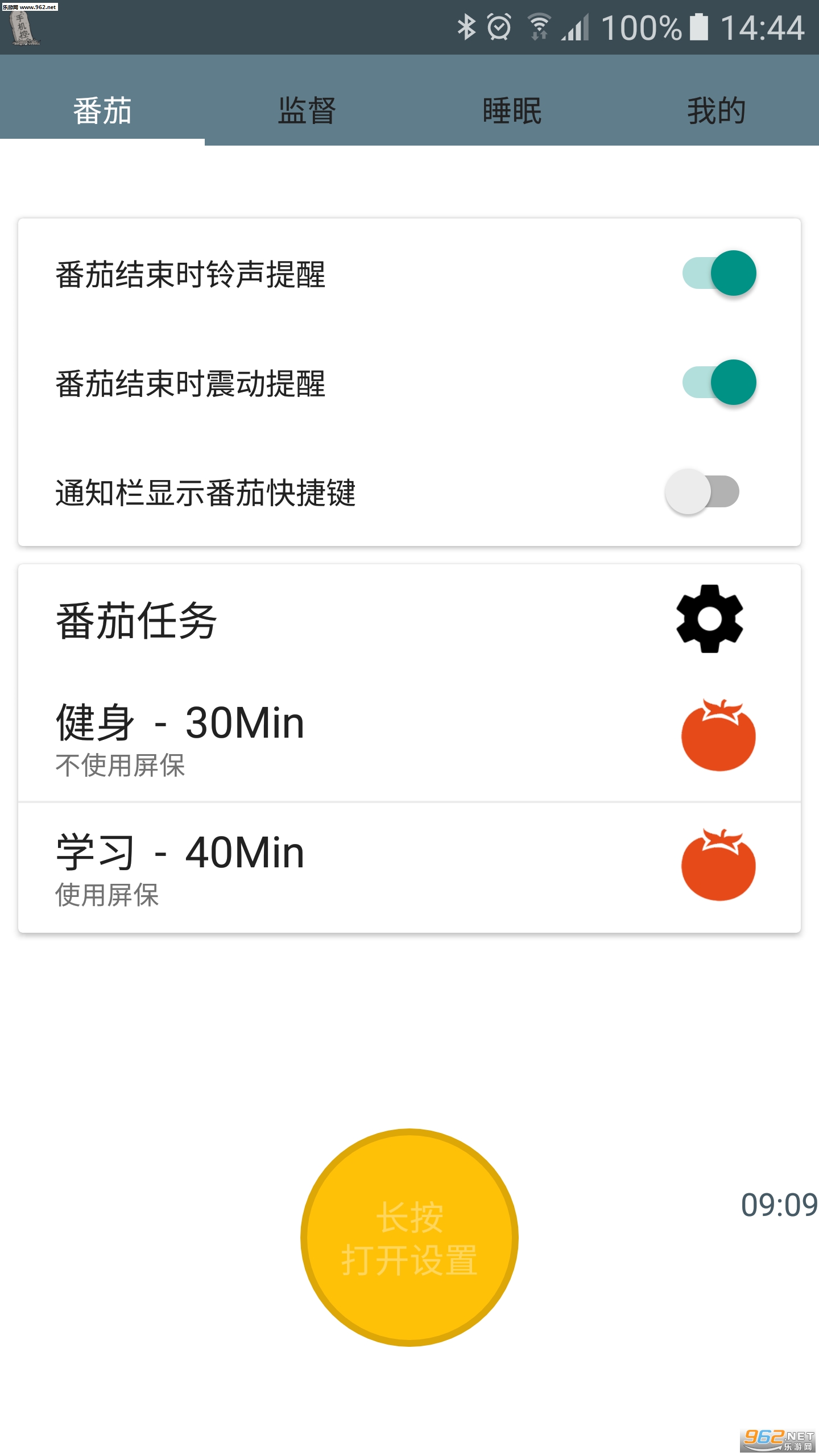Disable 番茄结束时震动提醒 switch

719,383
